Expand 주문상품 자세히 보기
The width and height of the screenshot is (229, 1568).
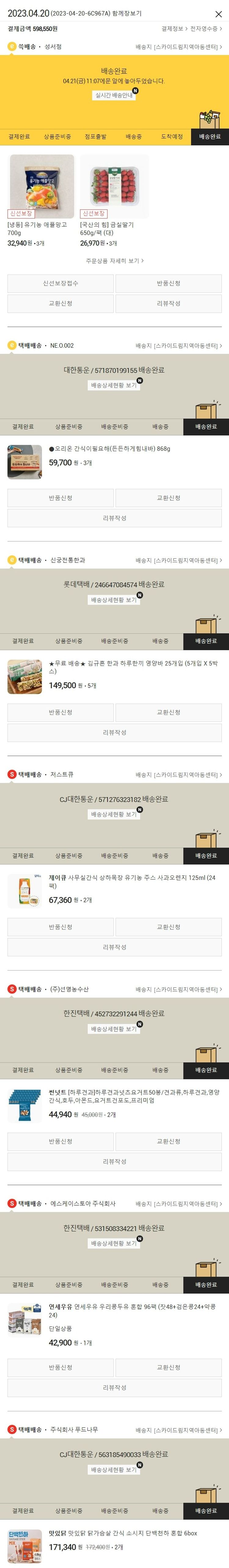click(114, 261)
